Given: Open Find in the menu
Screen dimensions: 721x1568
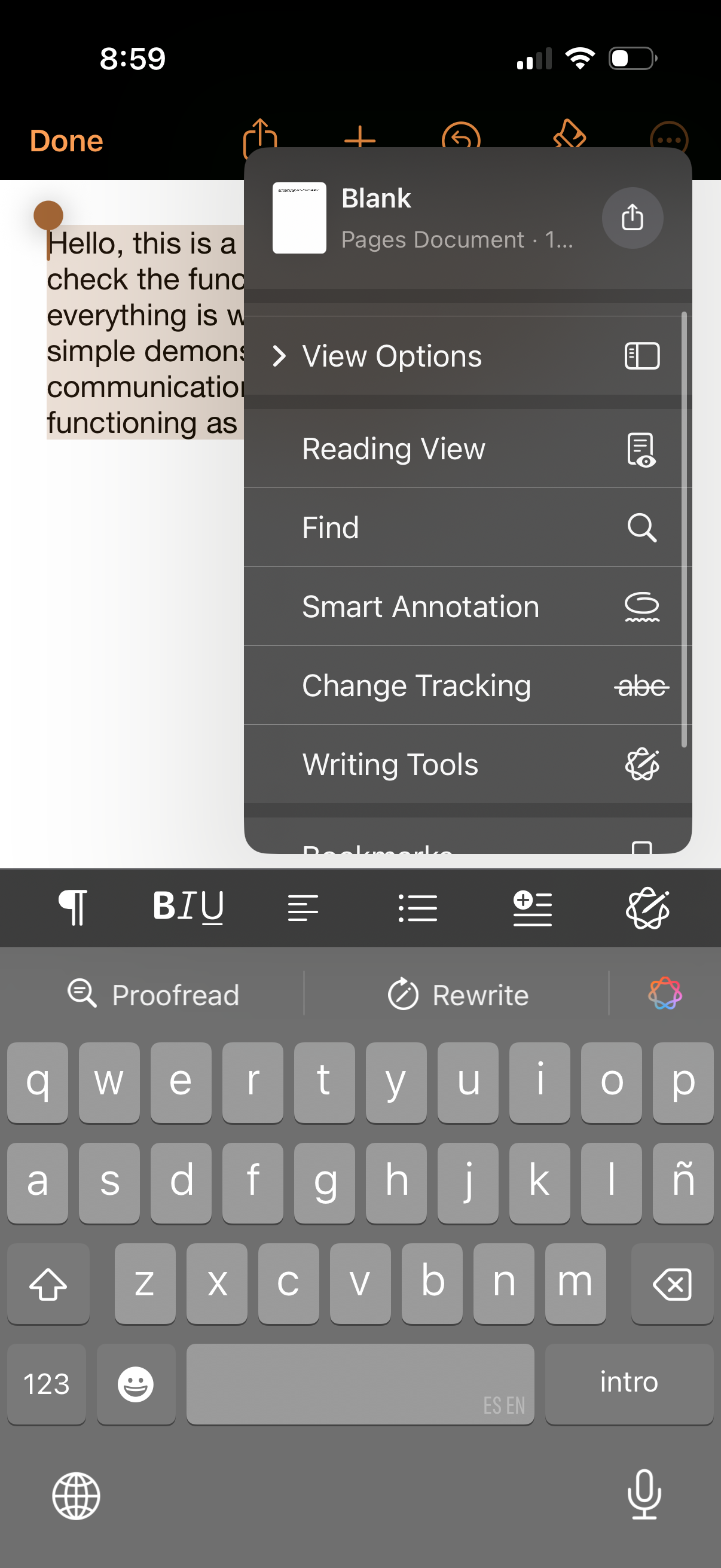Looking at the screenshot, I should (x=467, y=527).
